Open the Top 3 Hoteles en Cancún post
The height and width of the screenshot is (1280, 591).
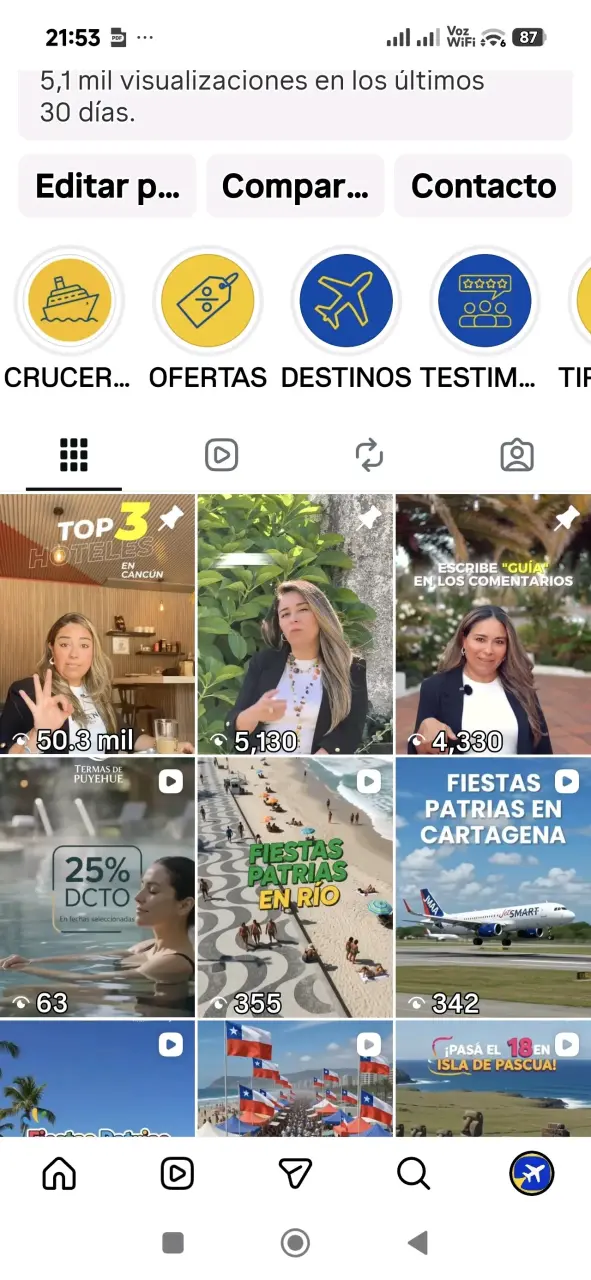(97, 624)
